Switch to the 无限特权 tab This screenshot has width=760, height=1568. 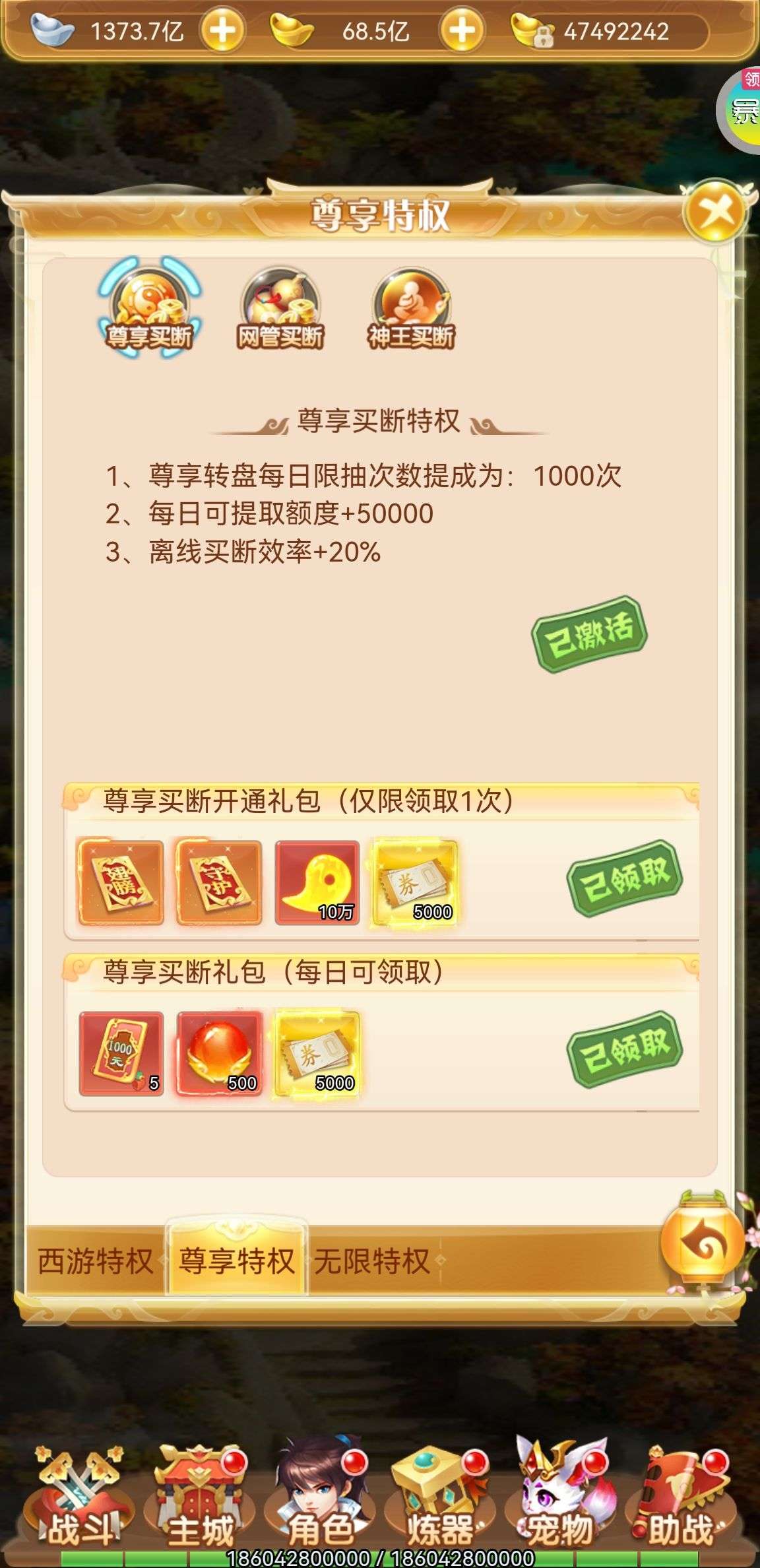(373, 1261)
